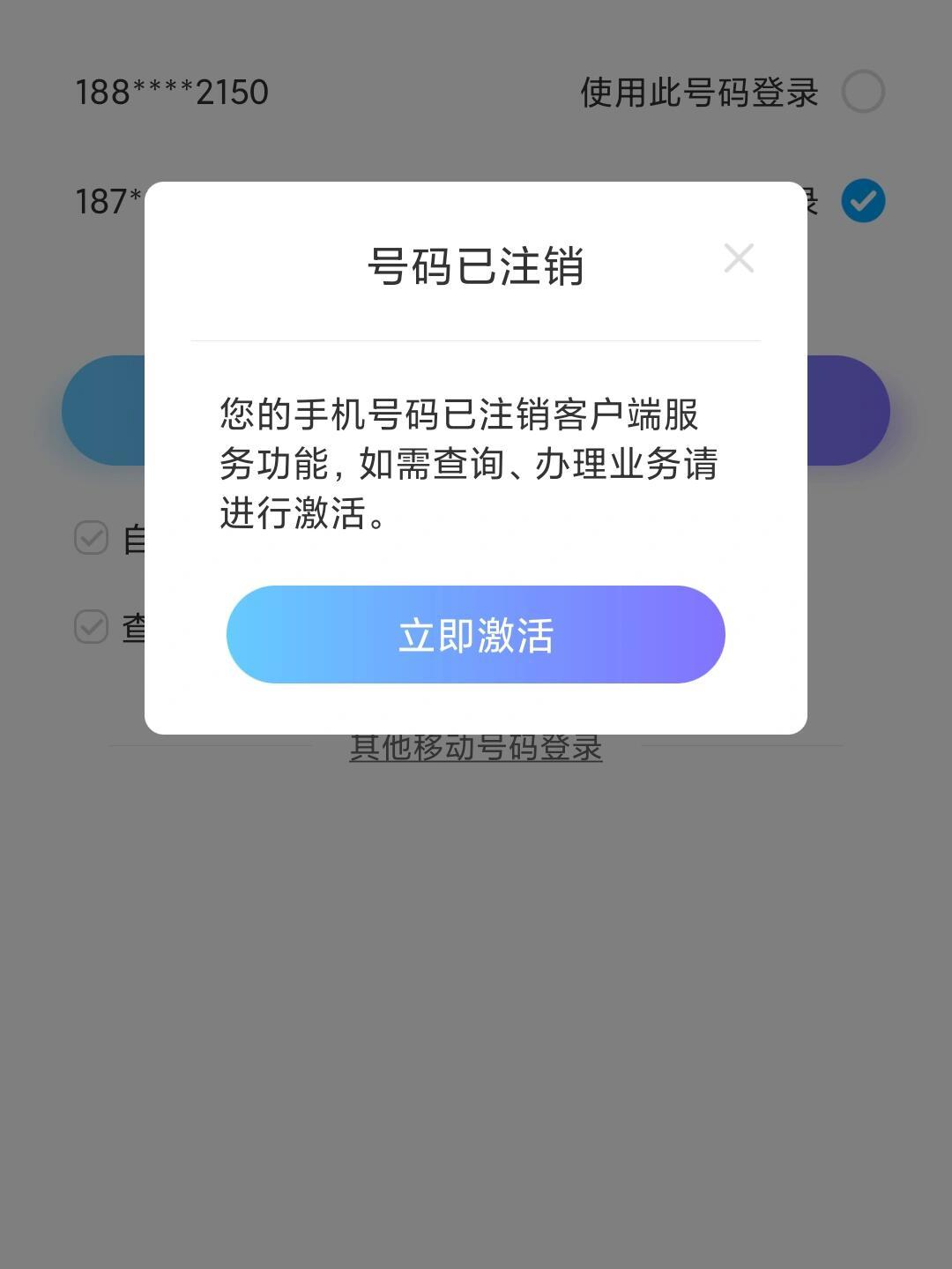Toggle the checkbox starting with 自
The image size is (952, 1269).
tap(89, 539)
